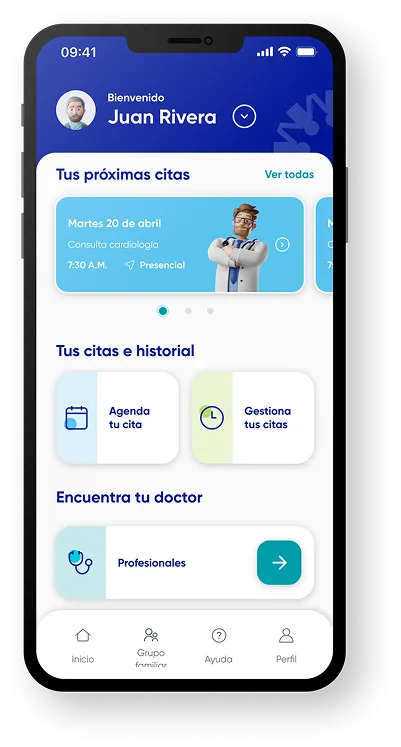Open the Ayuda tab
Screen dimensions: 401x747
(x=219, y=646)
